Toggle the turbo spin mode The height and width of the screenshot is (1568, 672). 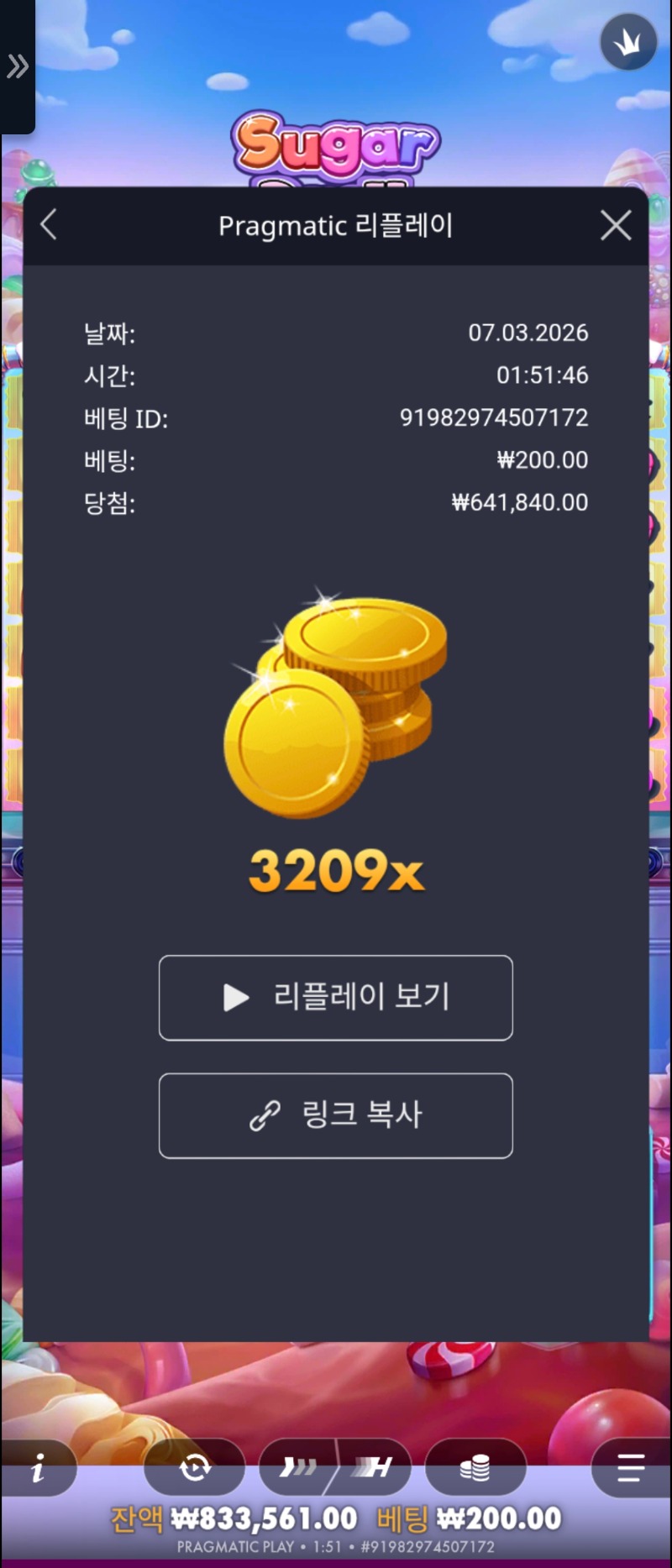tap(373, 1468)
